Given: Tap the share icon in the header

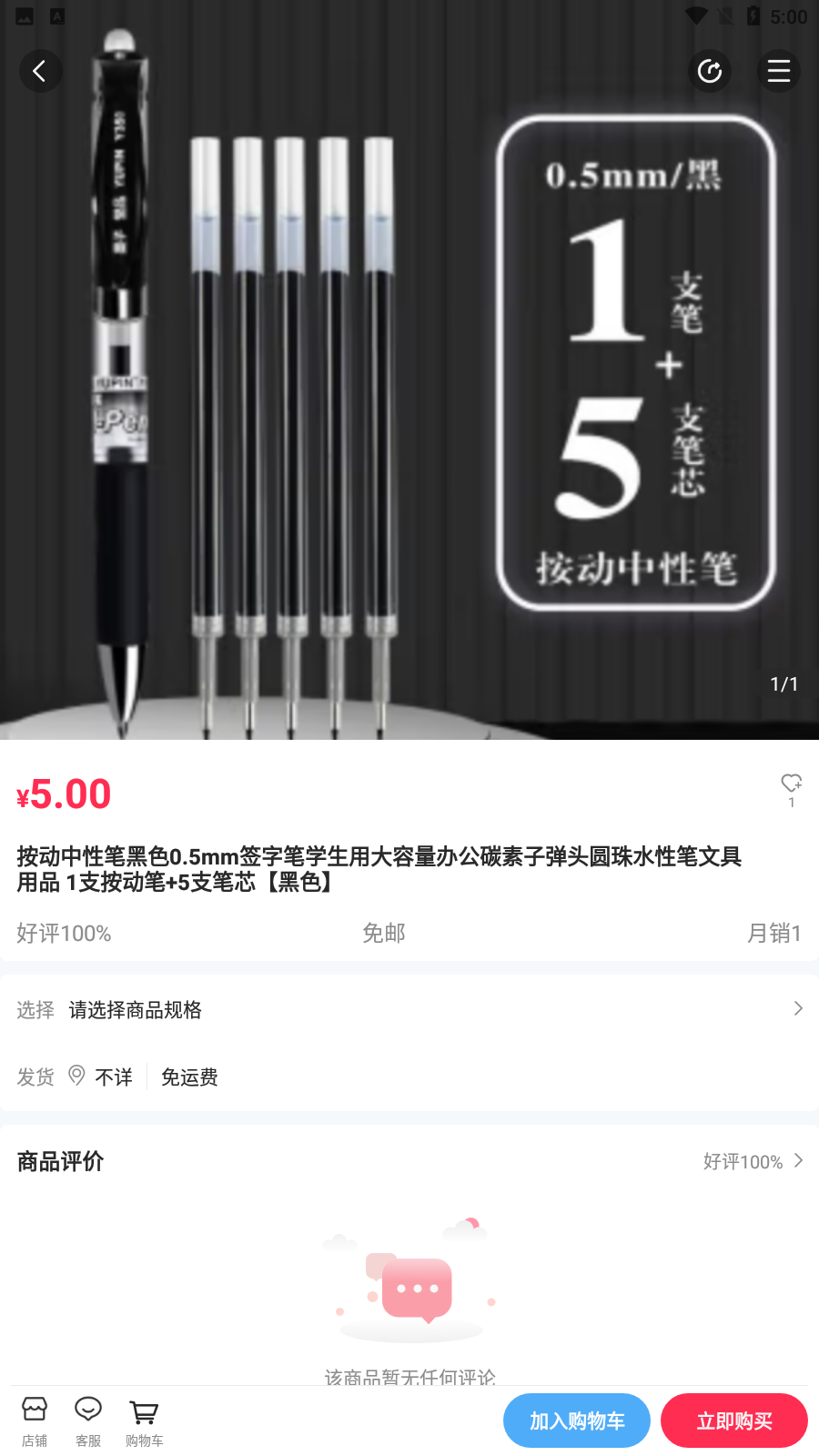Looking at the screenshot, I should pos(710,71).
